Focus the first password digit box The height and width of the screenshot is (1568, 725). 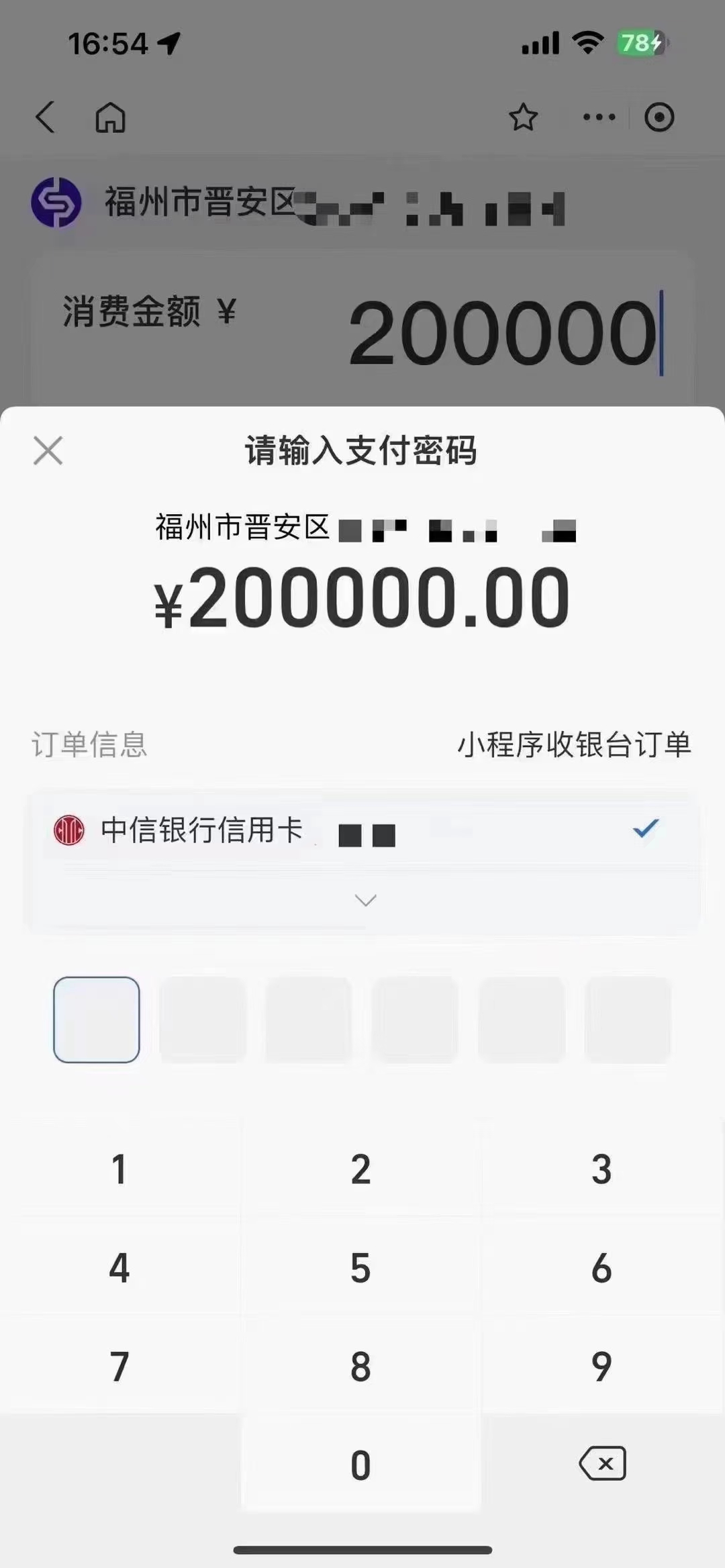click(x=97, y=1020)
